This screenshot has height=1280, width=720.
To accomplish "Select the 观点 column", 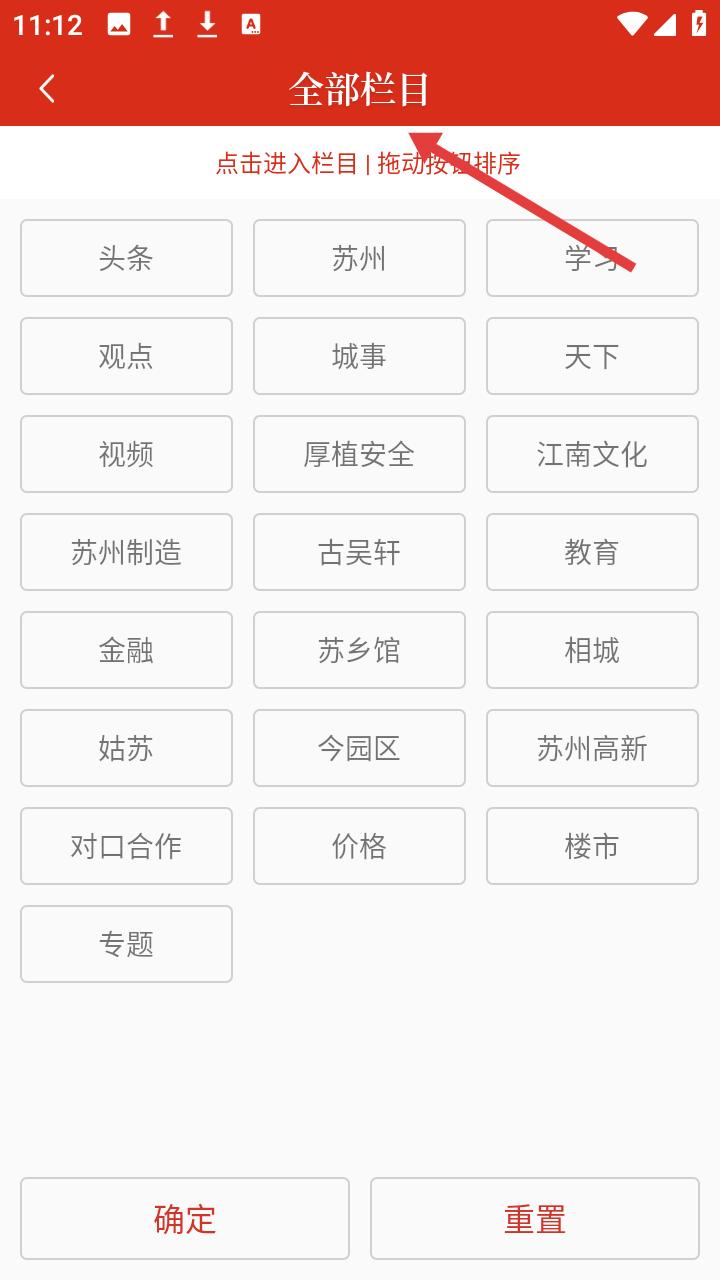I will pyautogui.click(x=126, y=356).
